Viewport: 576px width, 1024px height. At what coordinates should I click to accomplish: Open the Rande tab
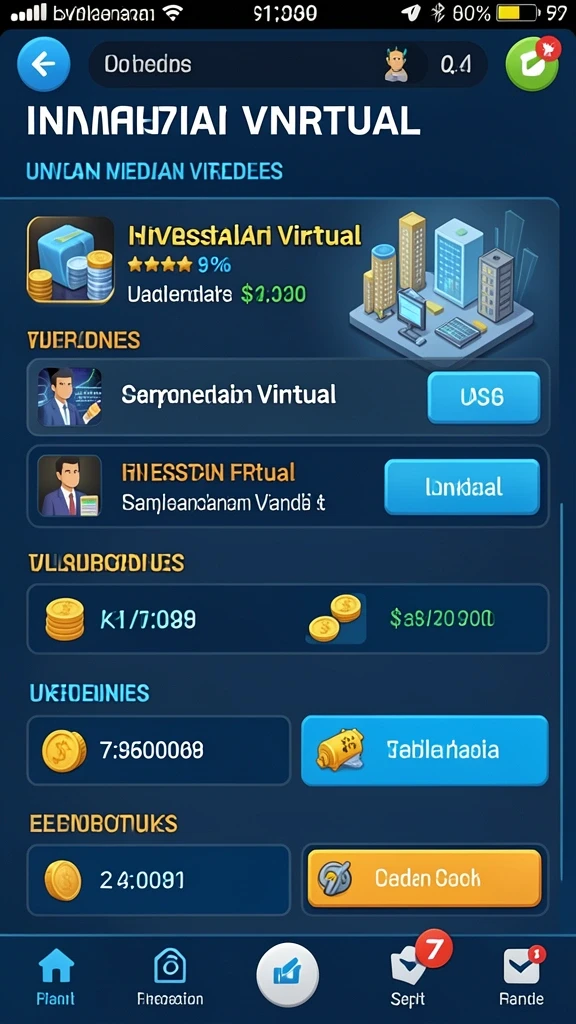coord(522,974)
